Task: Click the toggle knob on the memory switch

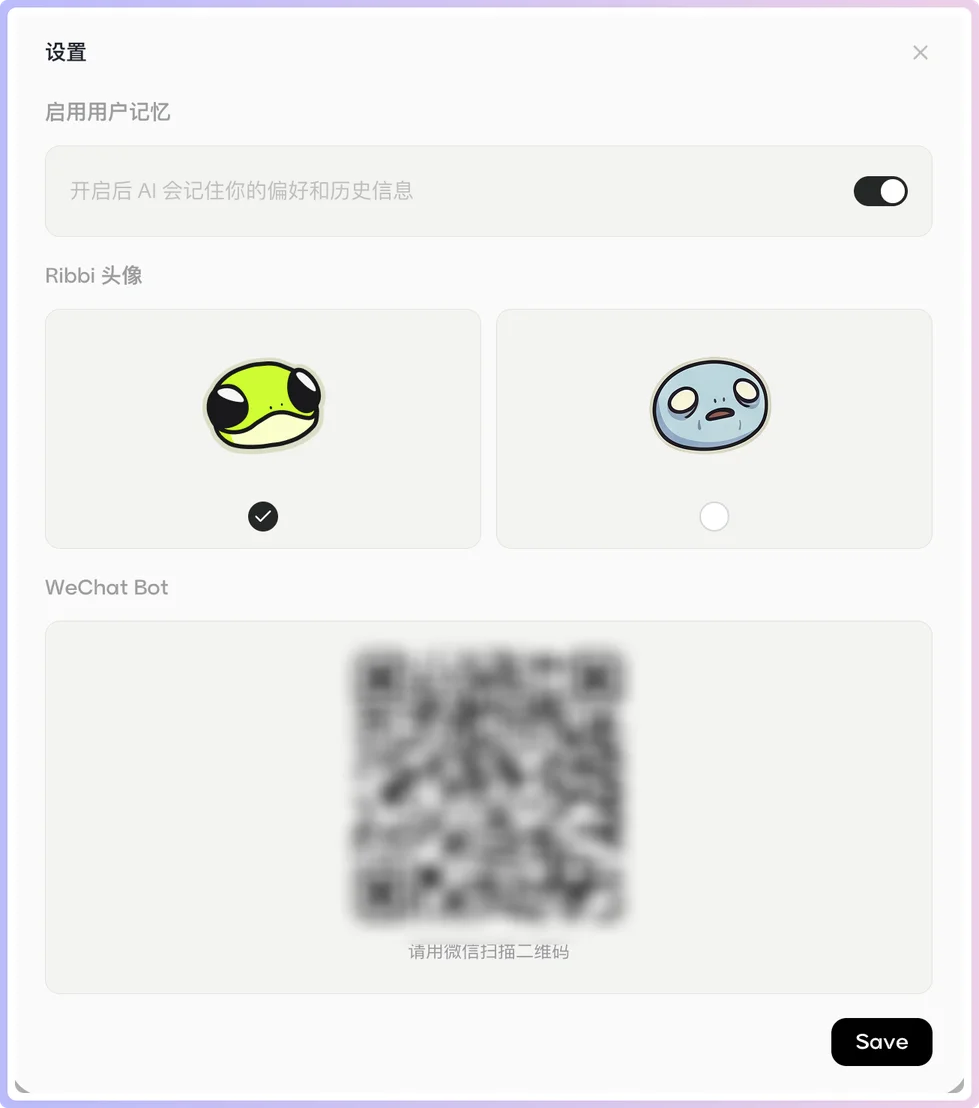Action: coord(892,191)
